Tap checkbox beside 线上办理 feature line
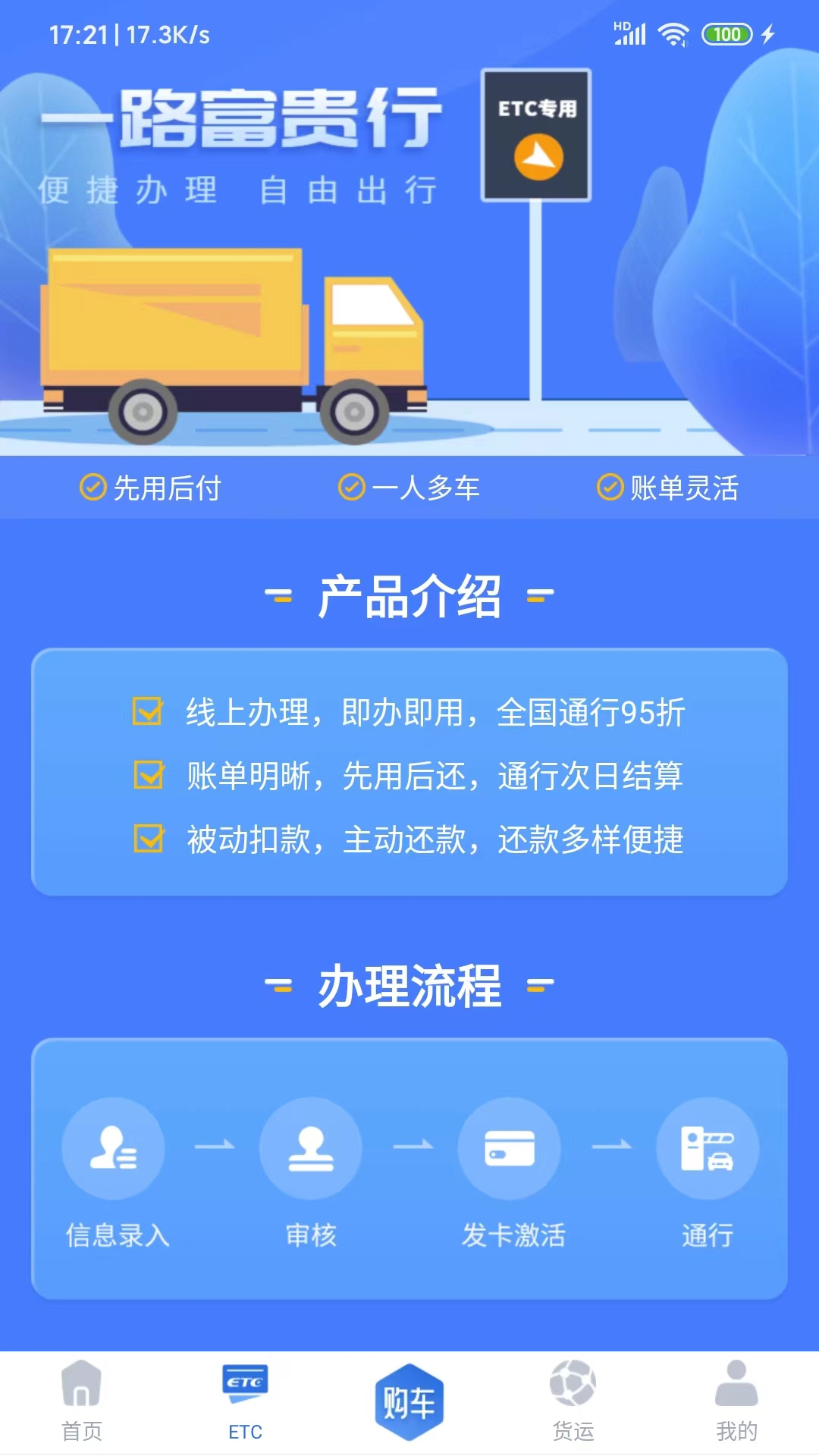The image size is (819, 1456). (x=149, y=711)
